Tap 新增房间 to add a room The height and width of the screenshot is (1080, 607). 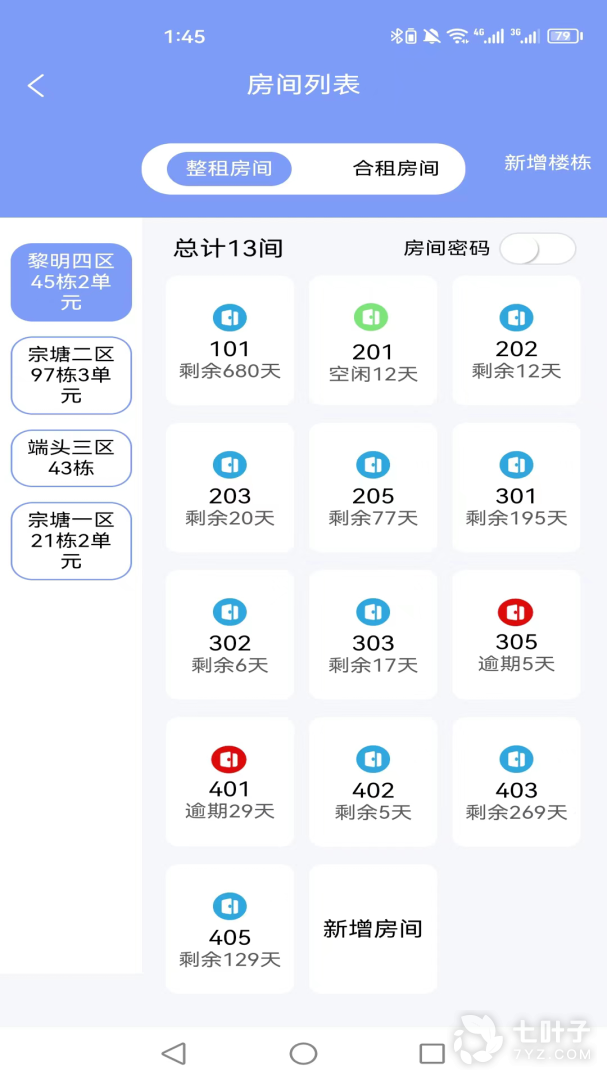click(x=373, y=929)
